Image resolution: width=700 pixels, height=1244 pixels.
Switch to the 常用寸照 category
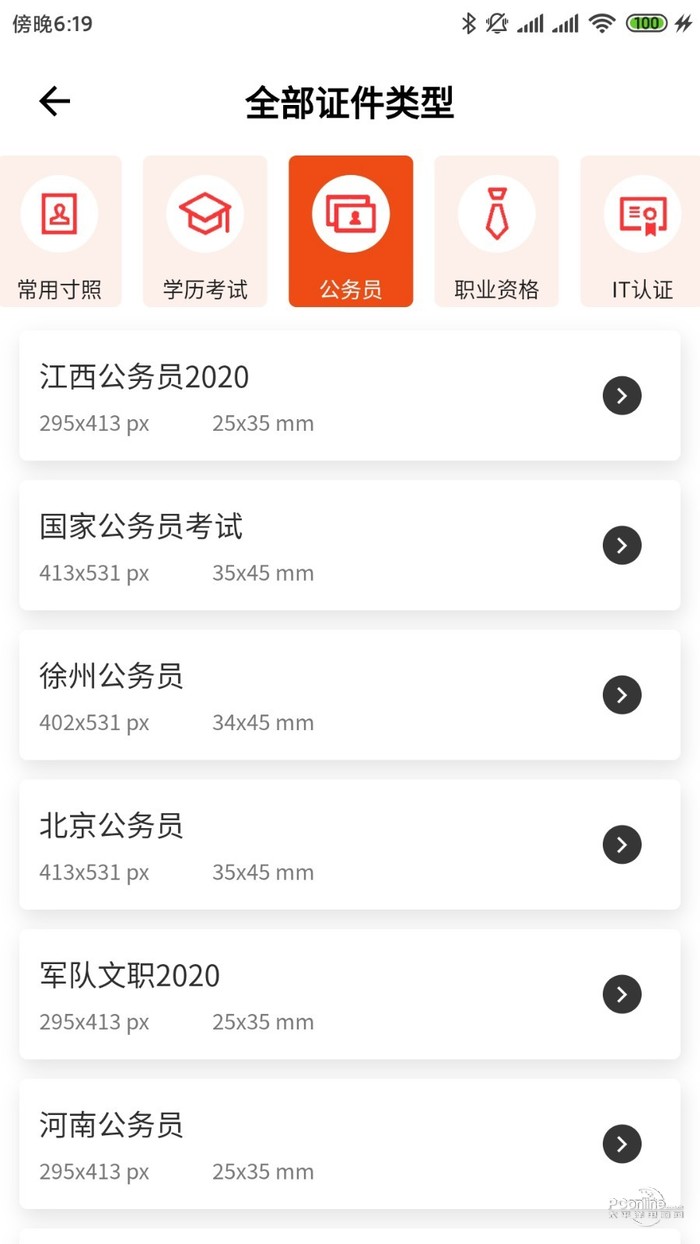(60, 231)
